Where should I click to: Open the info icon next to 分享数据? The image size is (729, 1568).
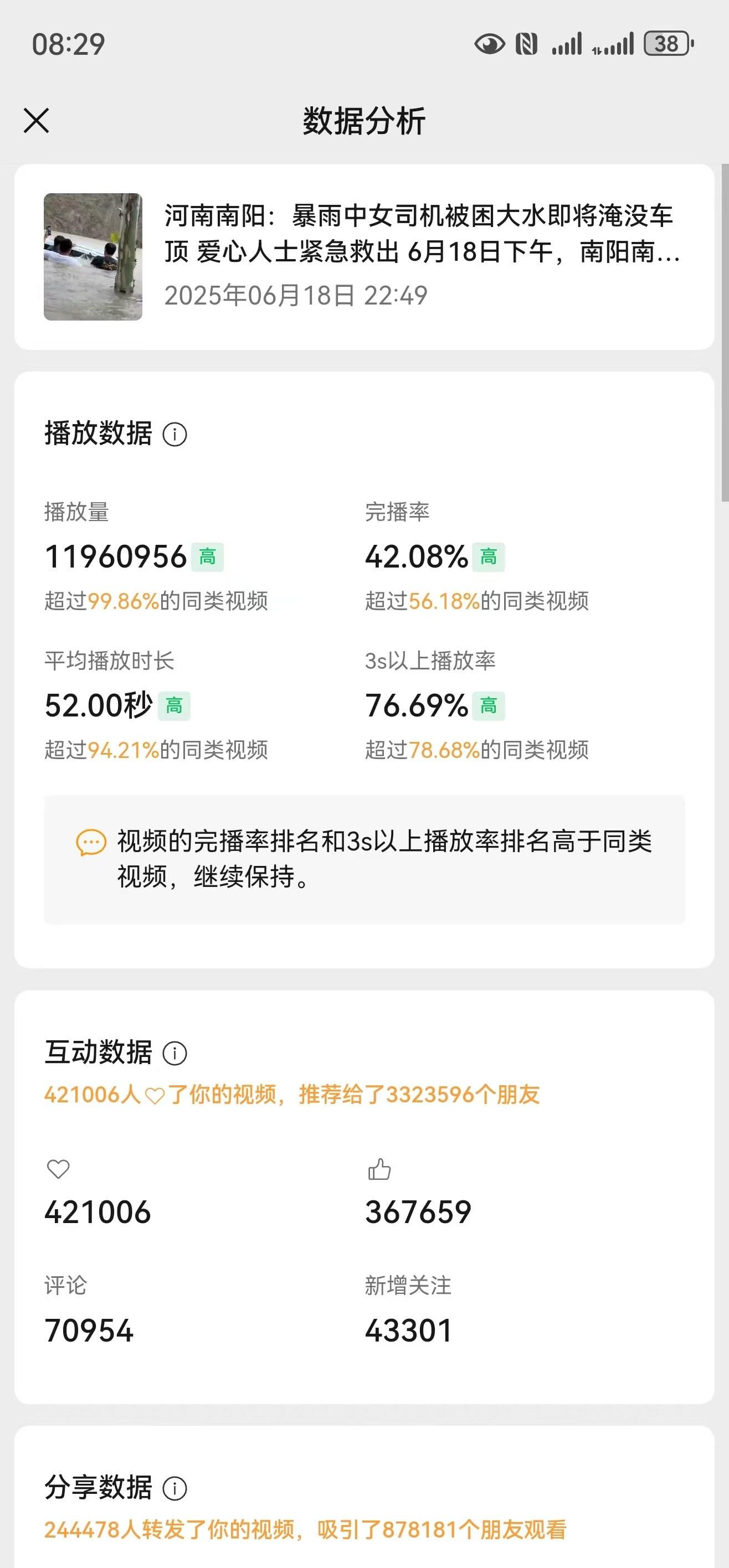tap(175, 1488)
